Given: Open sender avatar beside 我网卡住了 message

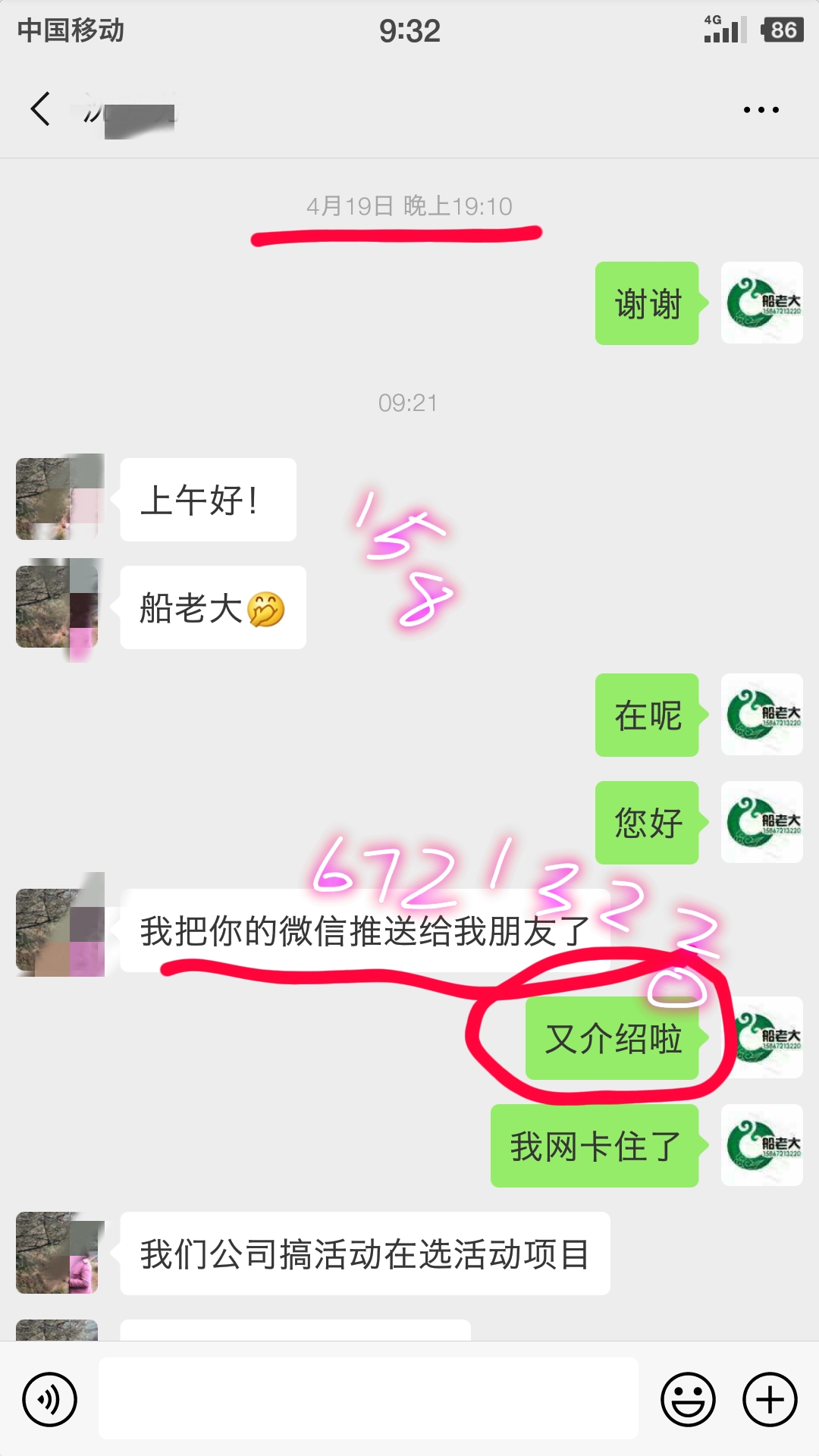Looking at the screenshot, I should [x=761, y=1145].
